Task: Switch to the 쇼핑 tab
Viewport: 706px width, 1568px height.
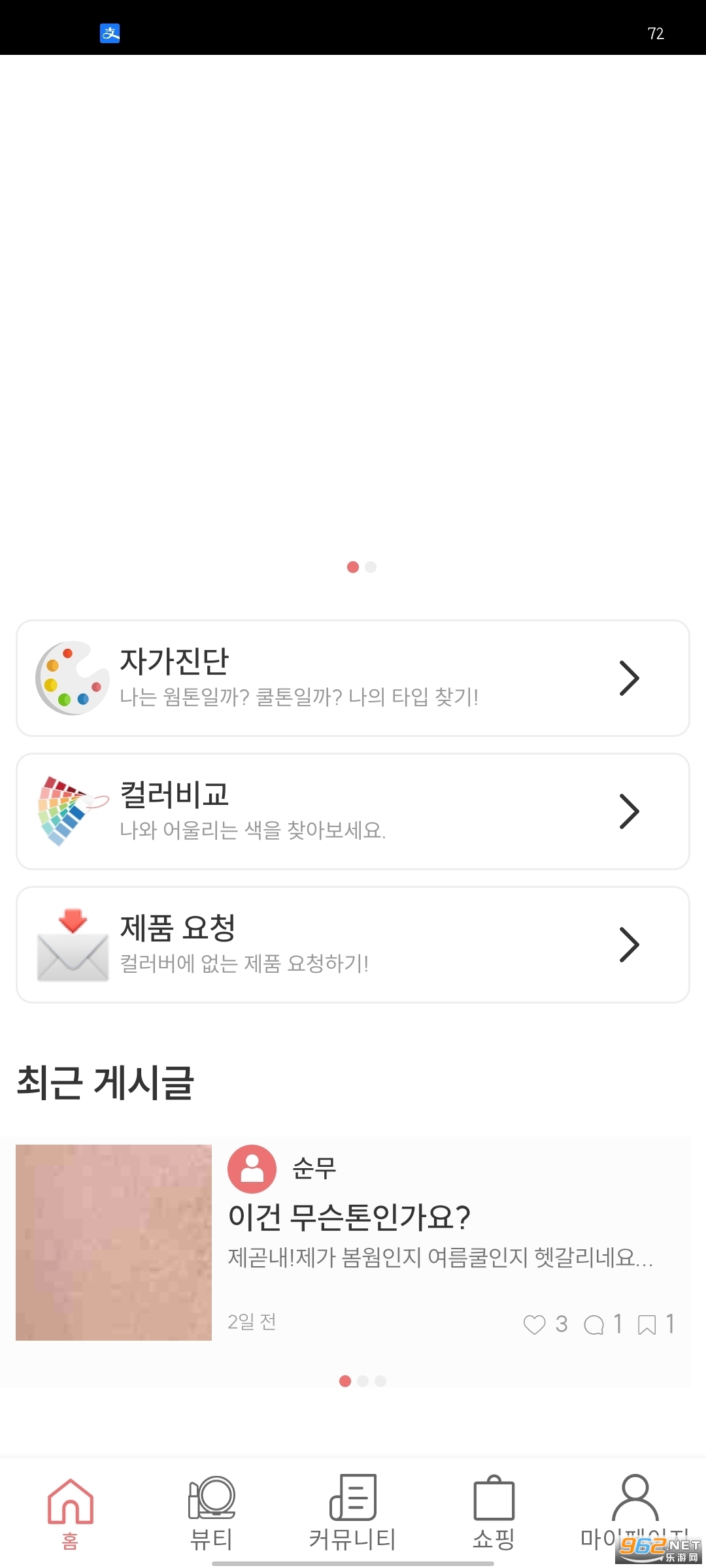Action: [x=494, y=1512]
